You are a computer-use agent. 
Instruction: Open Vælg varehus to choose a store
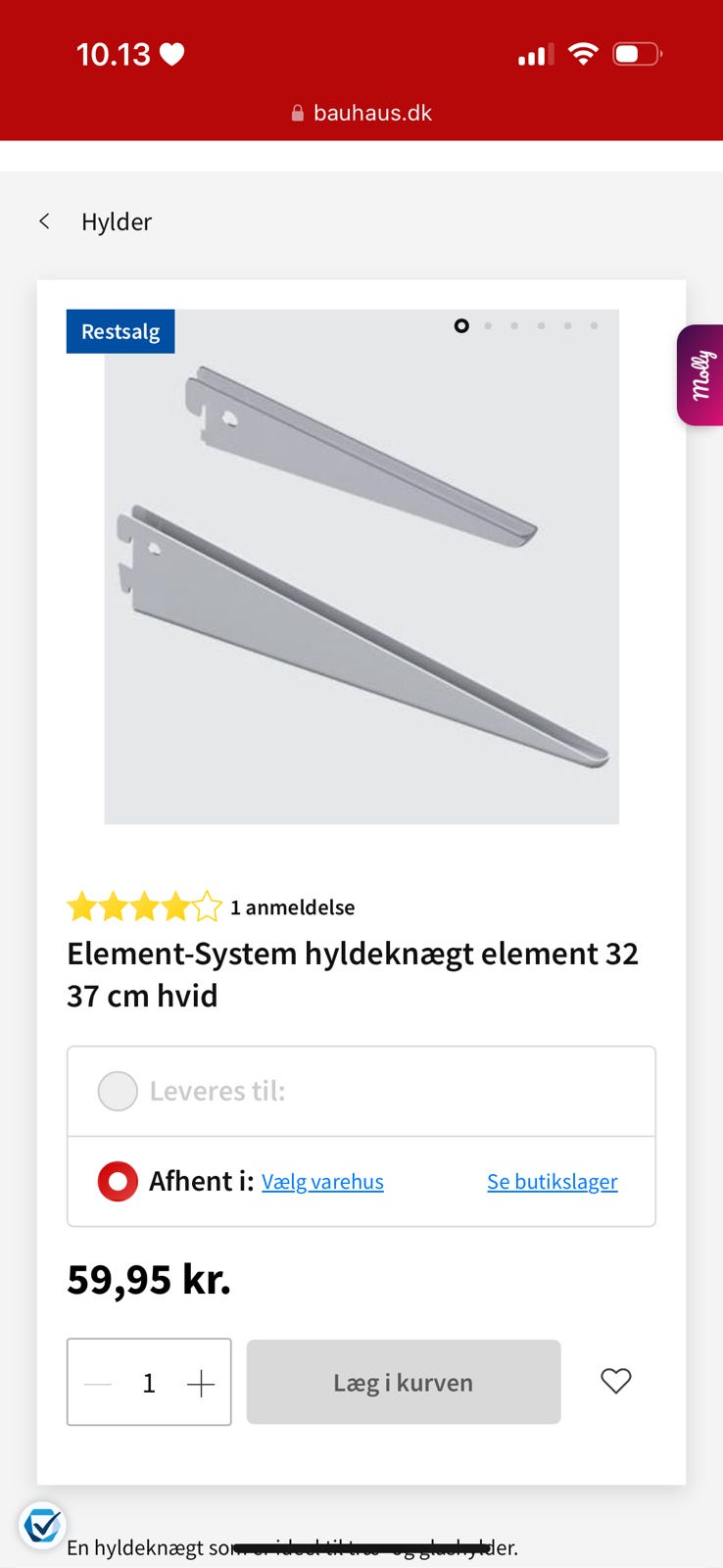point(322,1181)
